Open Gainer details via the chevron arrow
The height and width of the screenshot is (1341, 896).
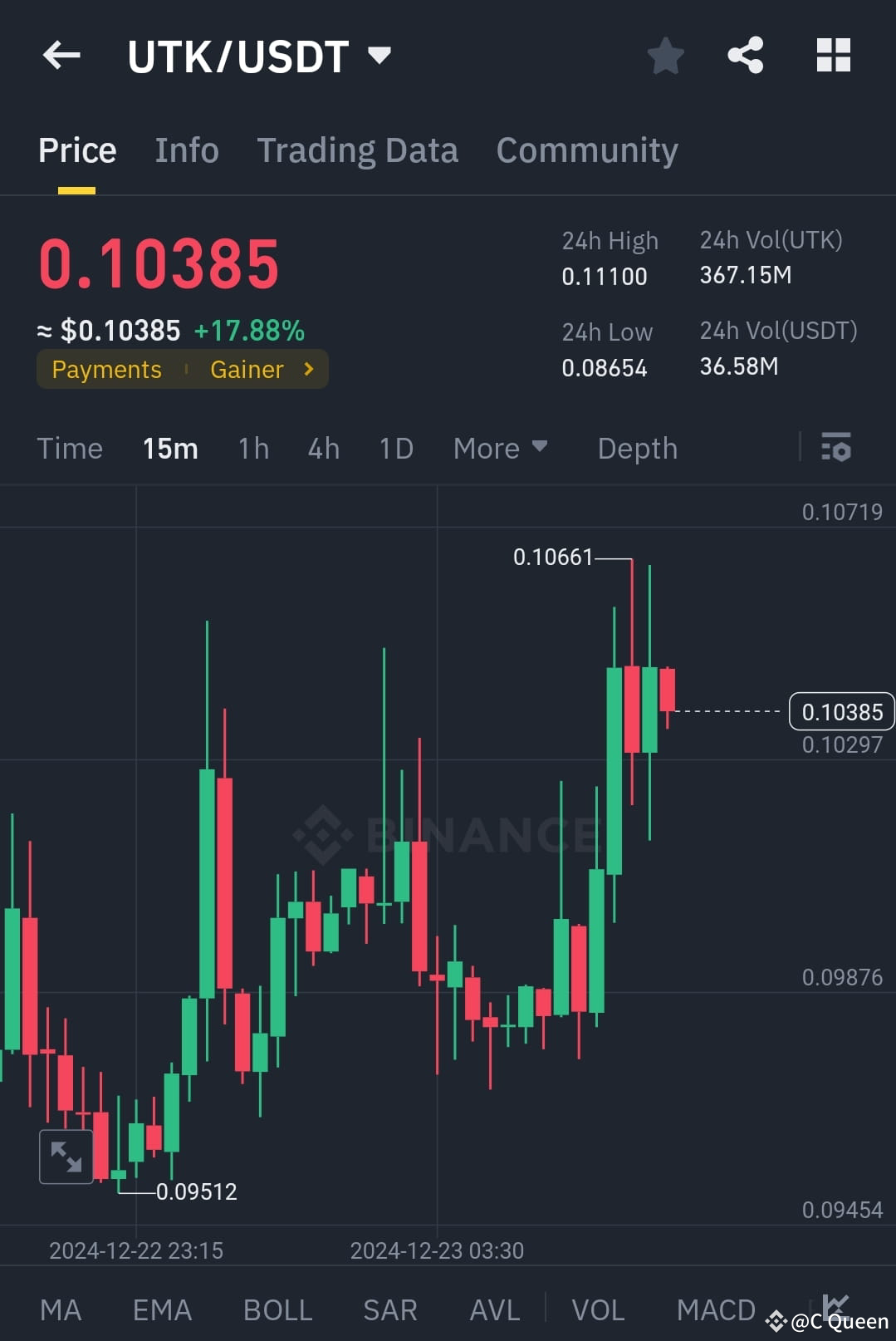(306, 369)
